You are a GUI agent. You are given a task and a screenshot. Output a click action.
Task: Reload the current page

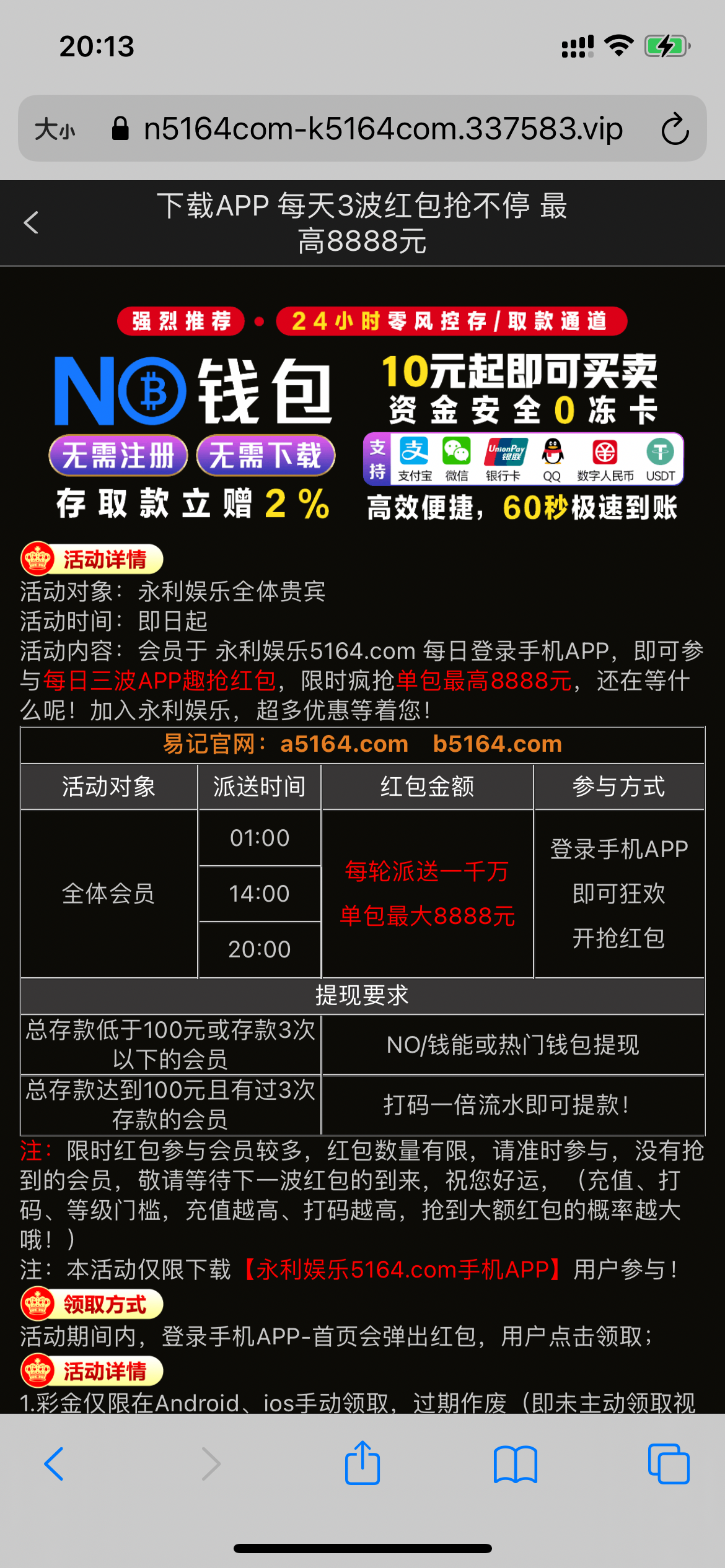(674, 129)
